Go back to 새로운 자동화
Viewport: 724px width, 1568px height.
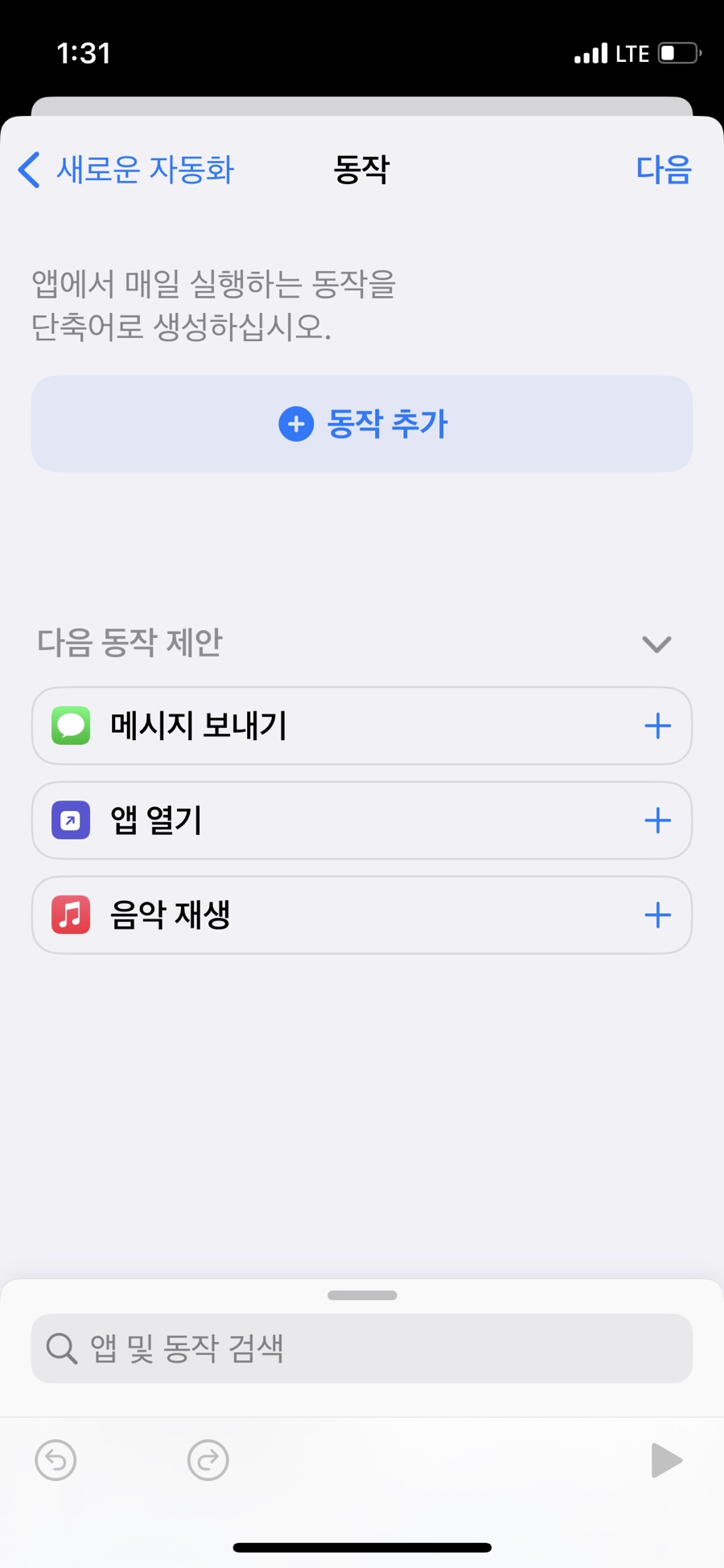[126, 170]
